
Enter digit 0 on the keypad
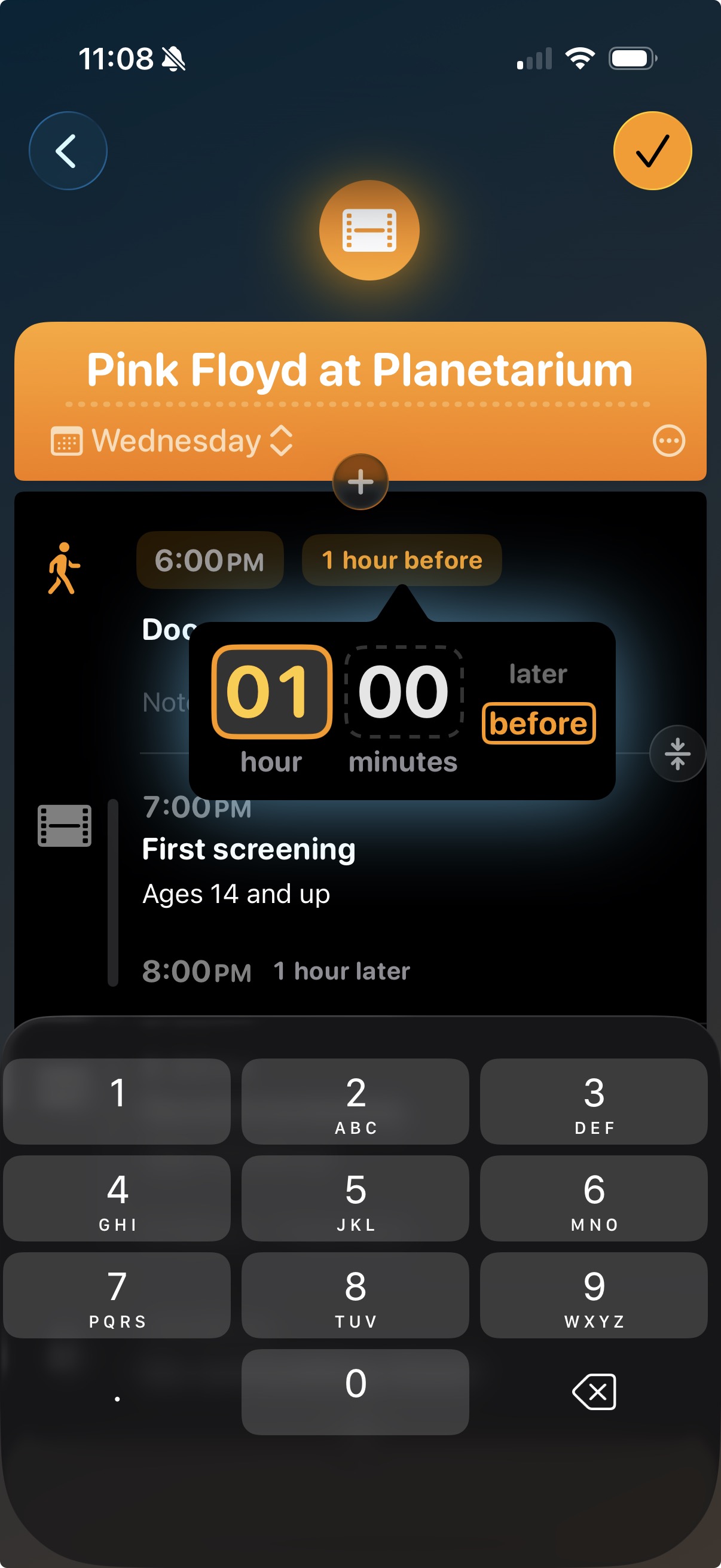click(x=355, y=1391)
